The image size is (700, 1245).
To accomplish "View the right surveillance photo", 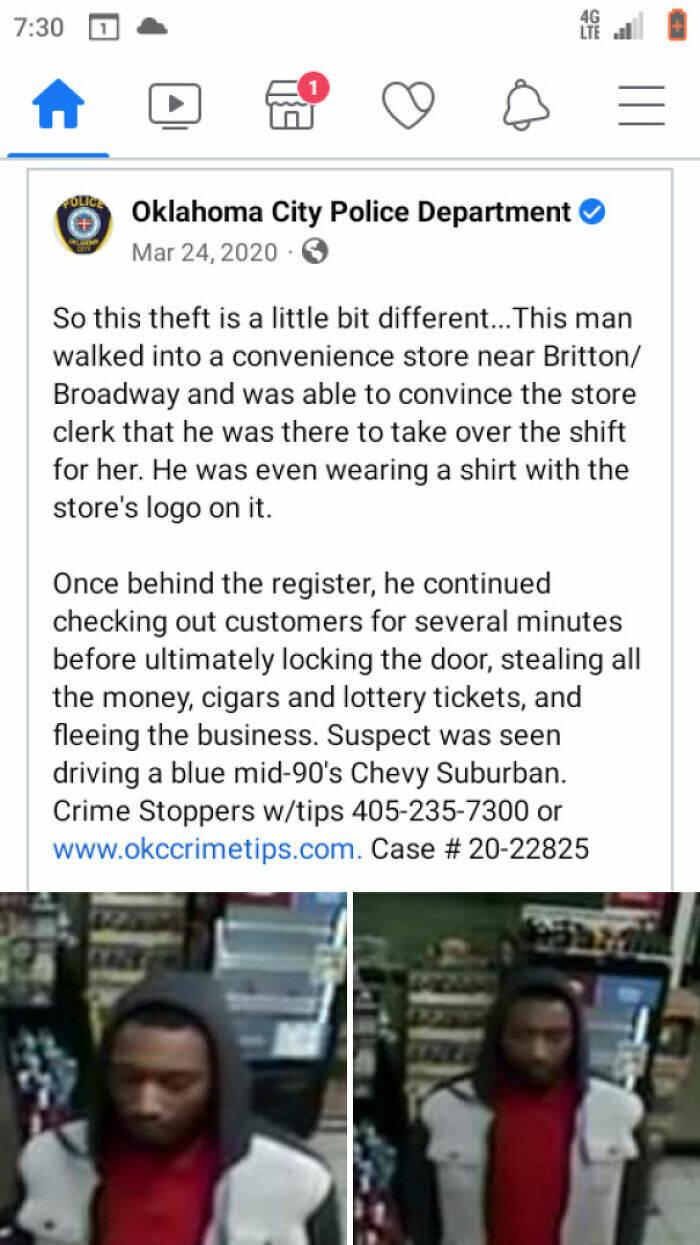I will pyautogui.click(x=526, y=1068).
